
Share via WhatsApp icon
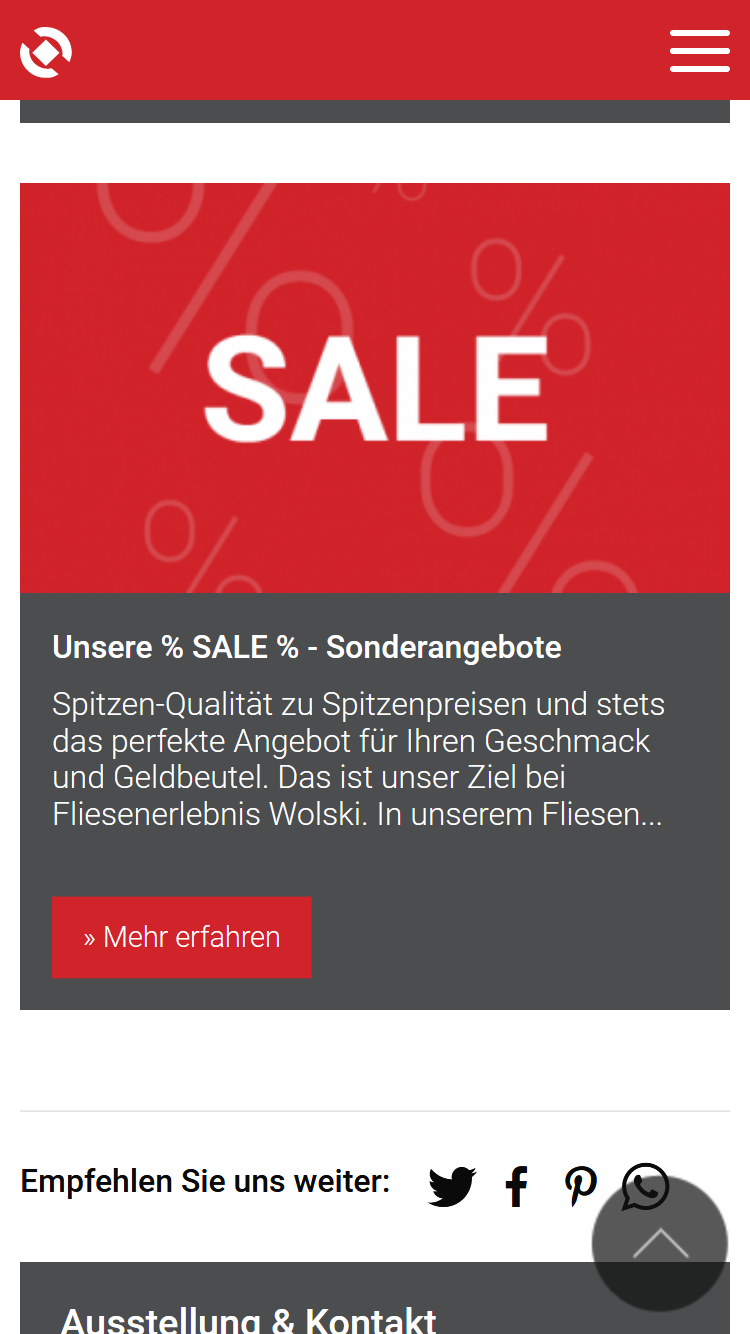coord(645,1187)
